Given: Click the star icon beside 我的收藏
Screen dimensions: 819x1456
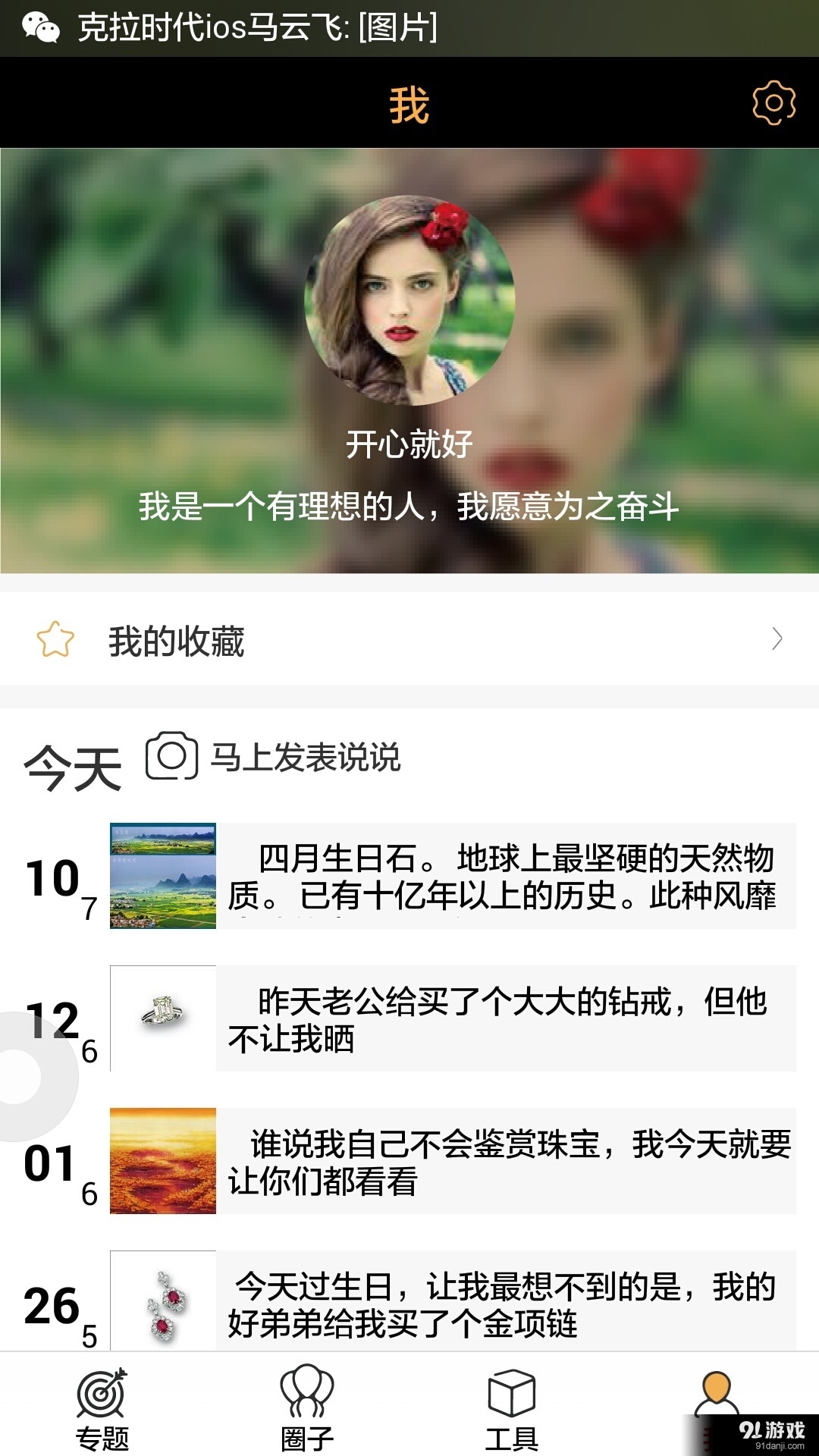Looking at the screenshot, I should point(57,641).
